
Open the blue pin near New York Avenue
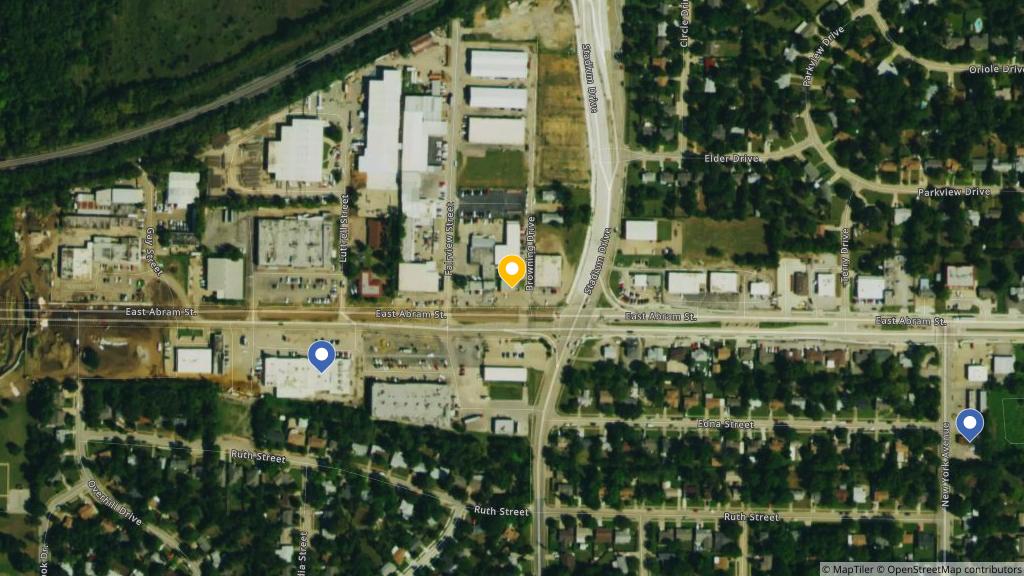click(x=969, y=424)
